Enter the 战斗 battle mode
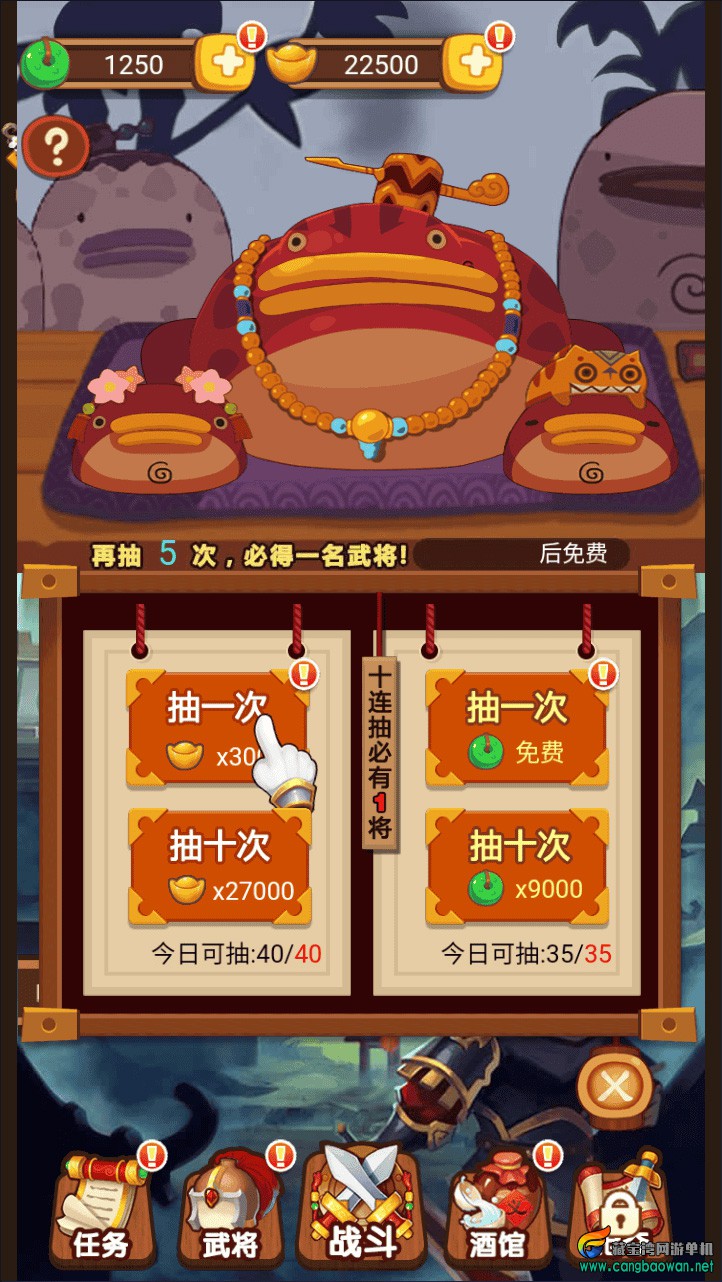Viewport: 722px width, 1282px height. point(363,1205)
